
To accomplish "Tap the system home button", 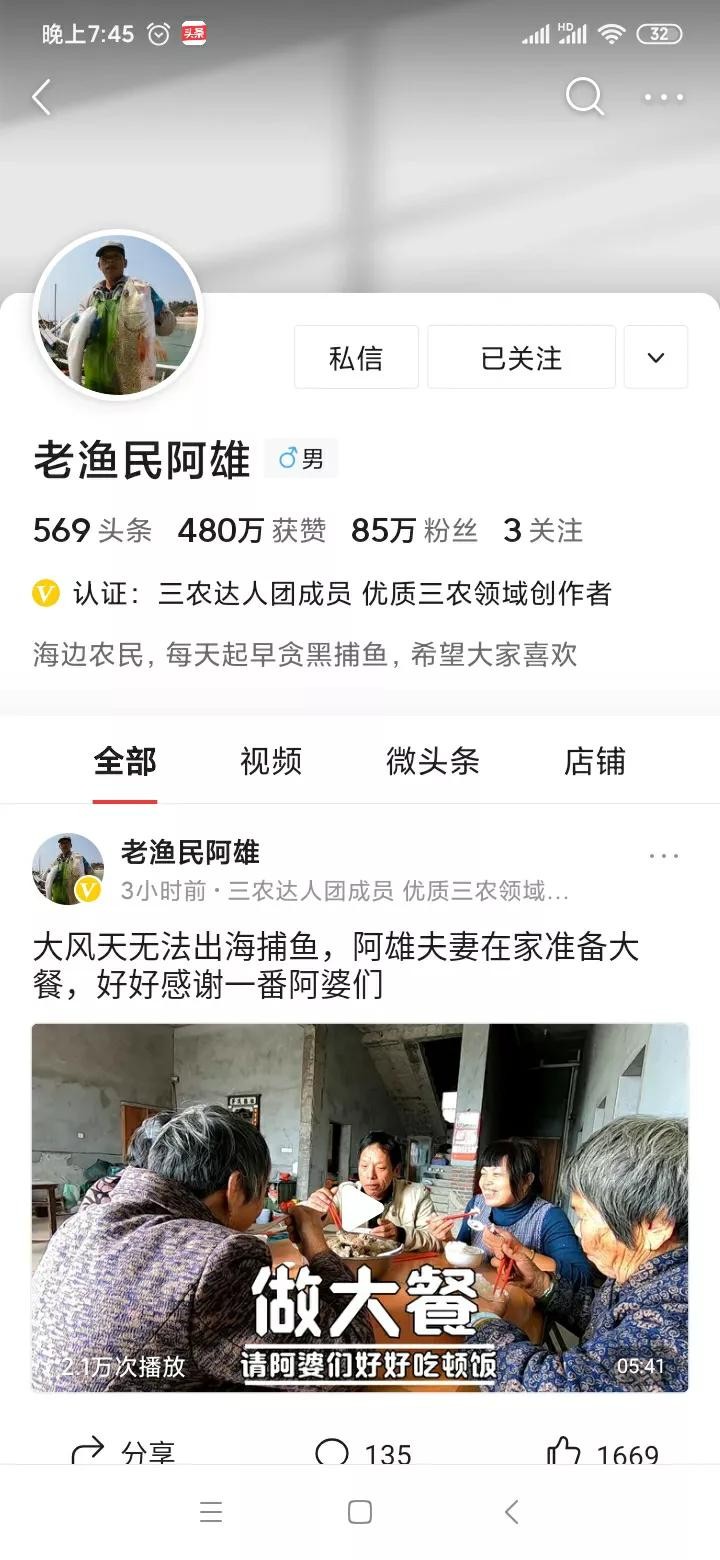I will [x=360, y=1512].
